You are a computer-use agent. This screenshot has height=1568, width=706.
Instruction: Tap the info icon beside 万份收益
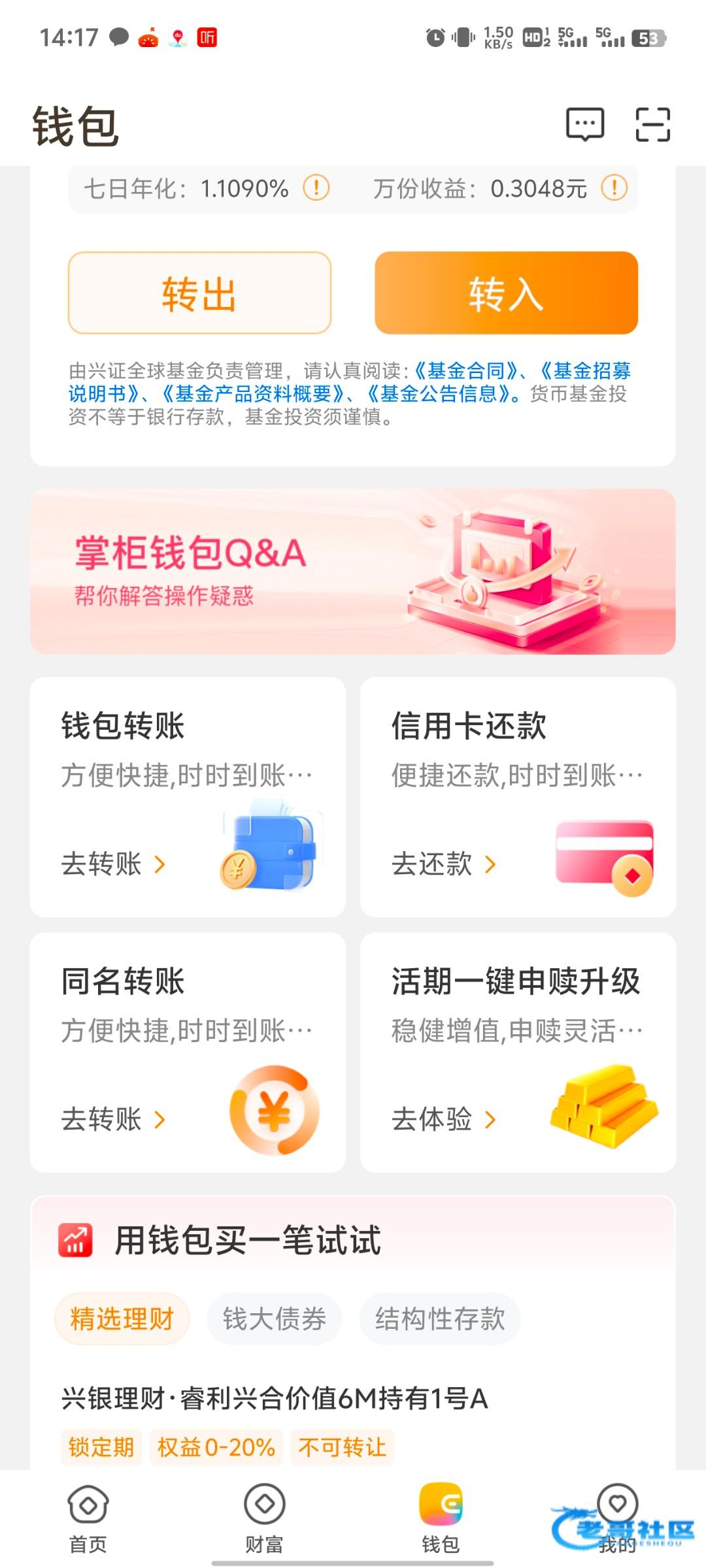[614, 188]
